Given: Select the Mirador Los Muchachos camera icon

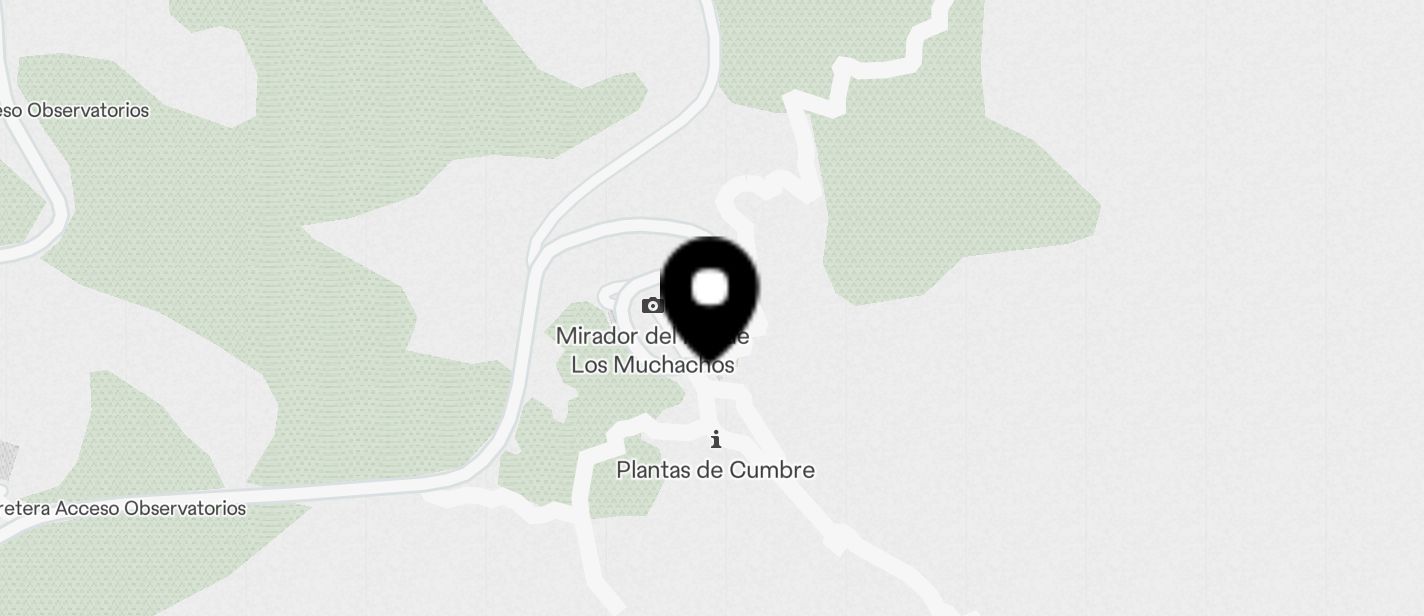Looking at the screenshot, I should tap(652, 305).
